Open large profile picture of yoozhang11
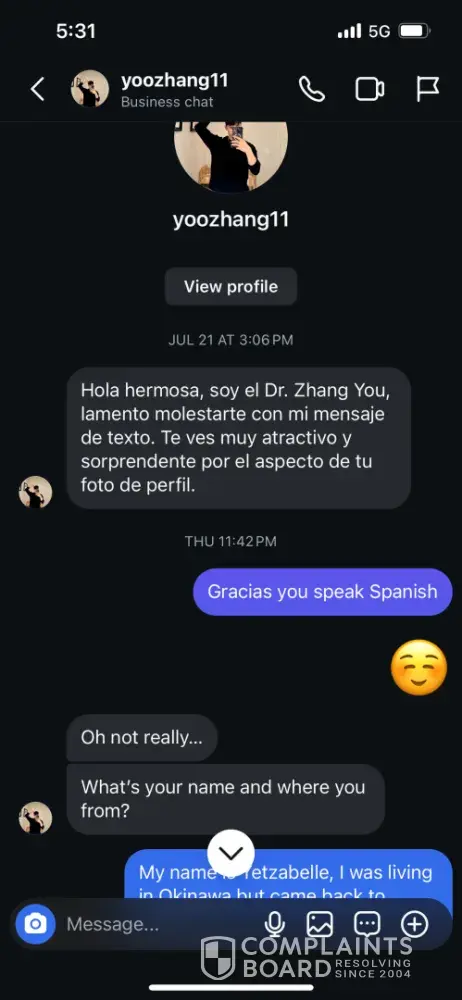This screenshot has height=1000, width=462. 231,156
